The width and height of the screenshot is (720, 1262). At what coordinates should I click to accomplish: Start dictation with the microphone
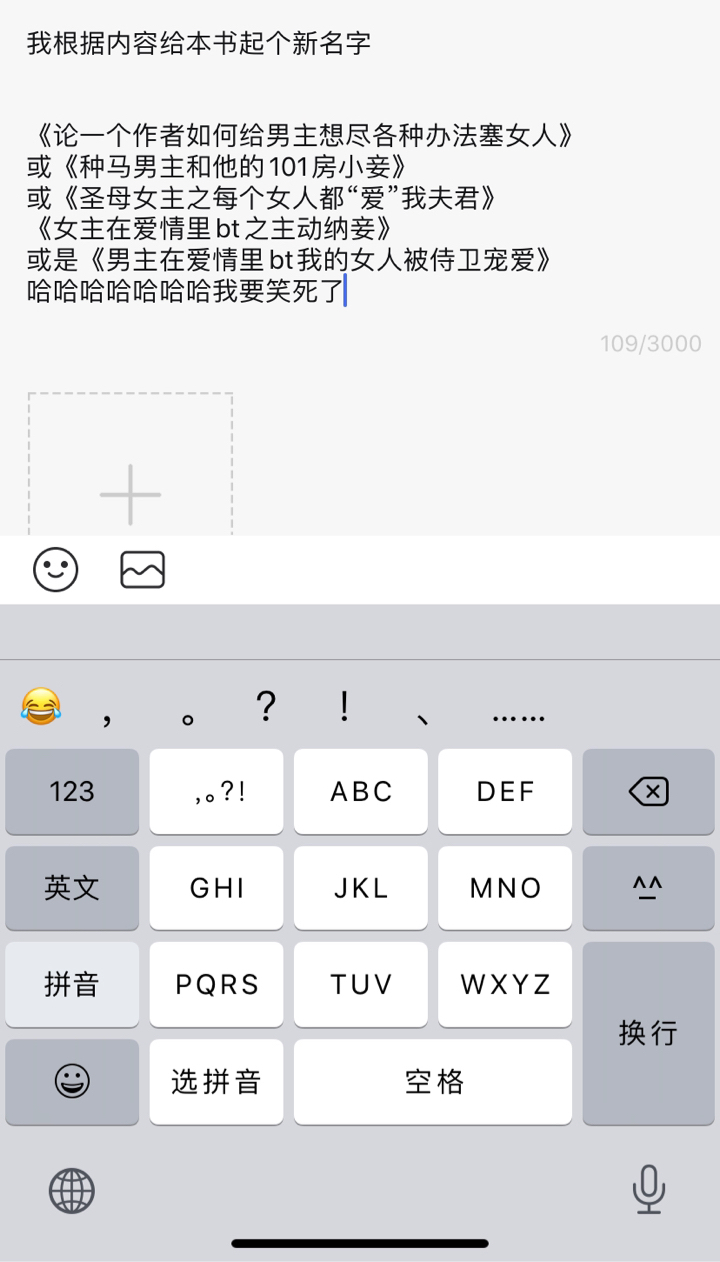pos(648,1190)
